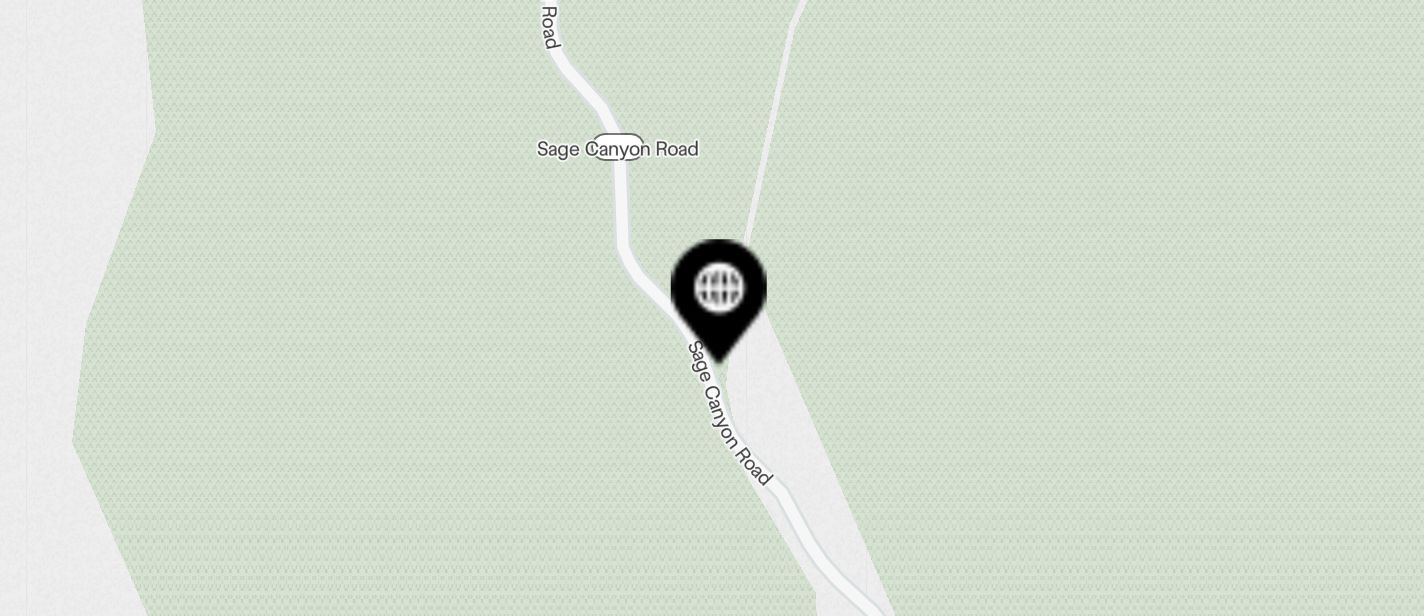Viewport: 1424px width, 616px height.
Task: Tap the black globe location pin
Action: (718, 291)
